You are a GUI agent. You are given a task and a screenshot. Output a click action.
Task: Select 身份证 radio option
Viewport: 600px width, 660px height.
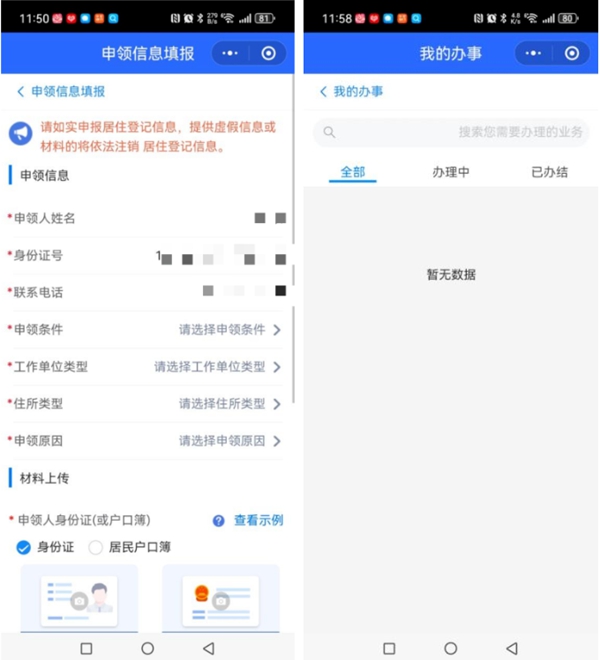pyautogui.click(x=24, y=547)
